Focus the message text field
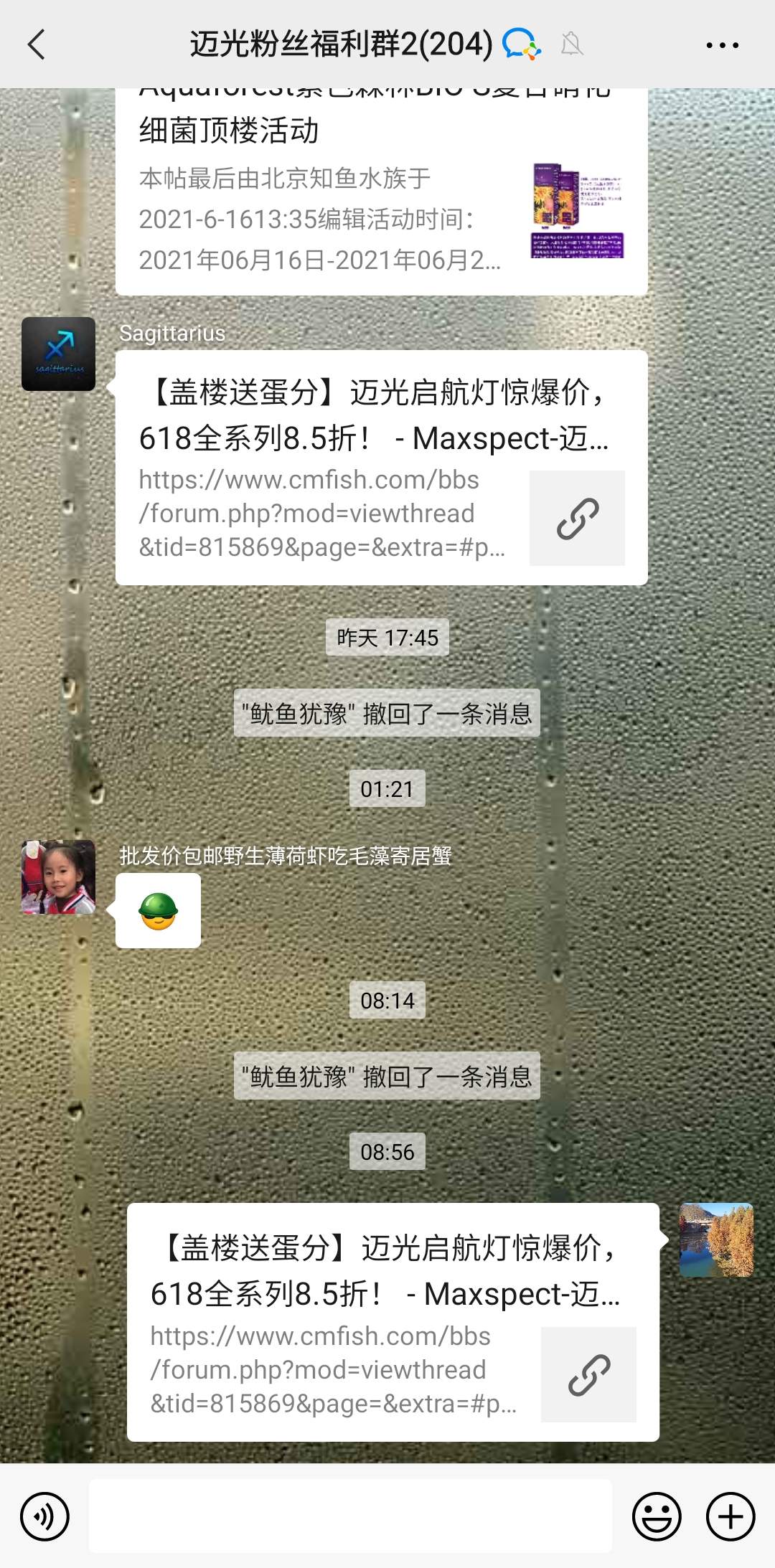The image size is (775, 1568). (350, 1515)
